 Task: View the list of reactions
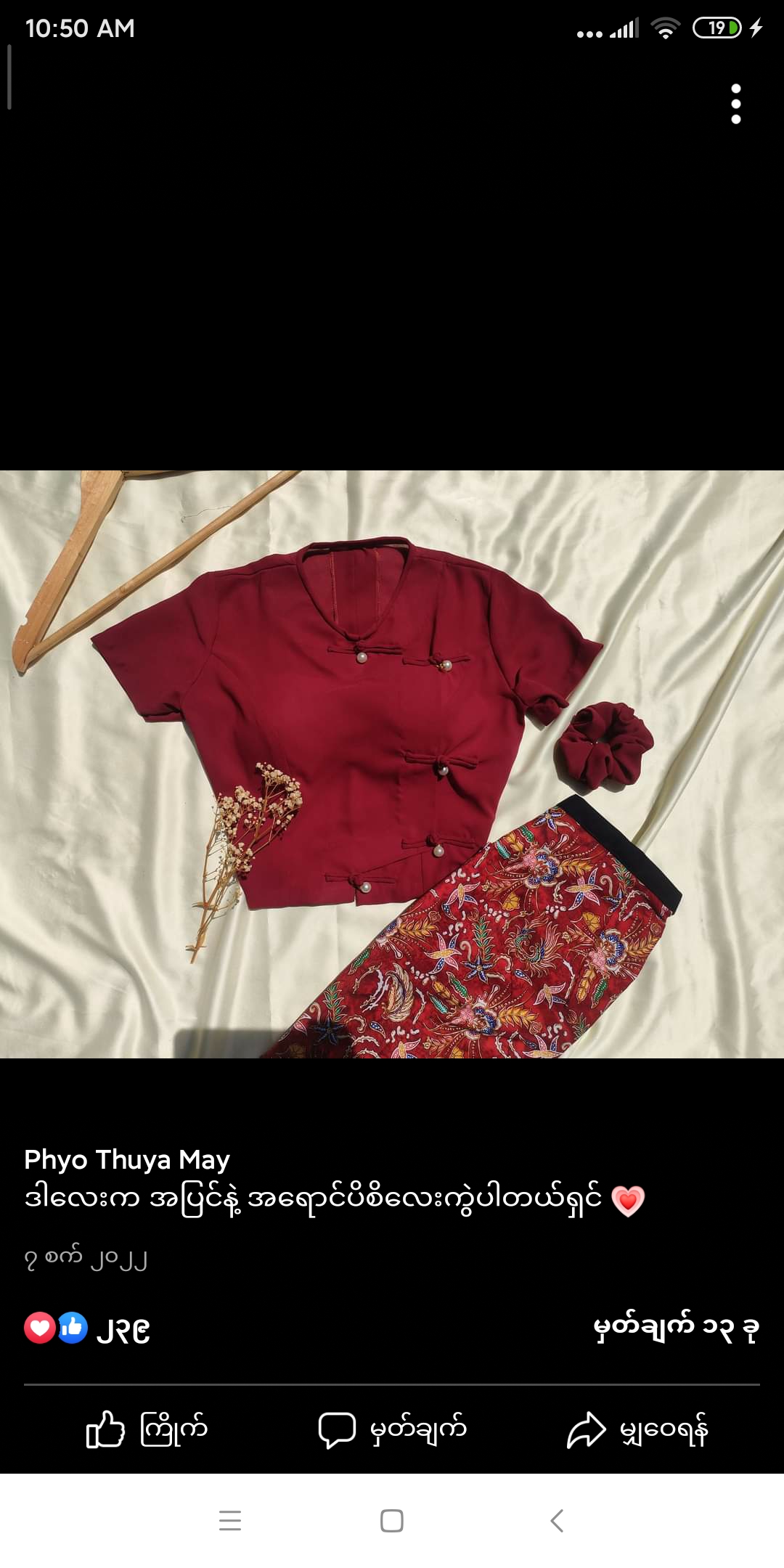tap(87, 1328)
